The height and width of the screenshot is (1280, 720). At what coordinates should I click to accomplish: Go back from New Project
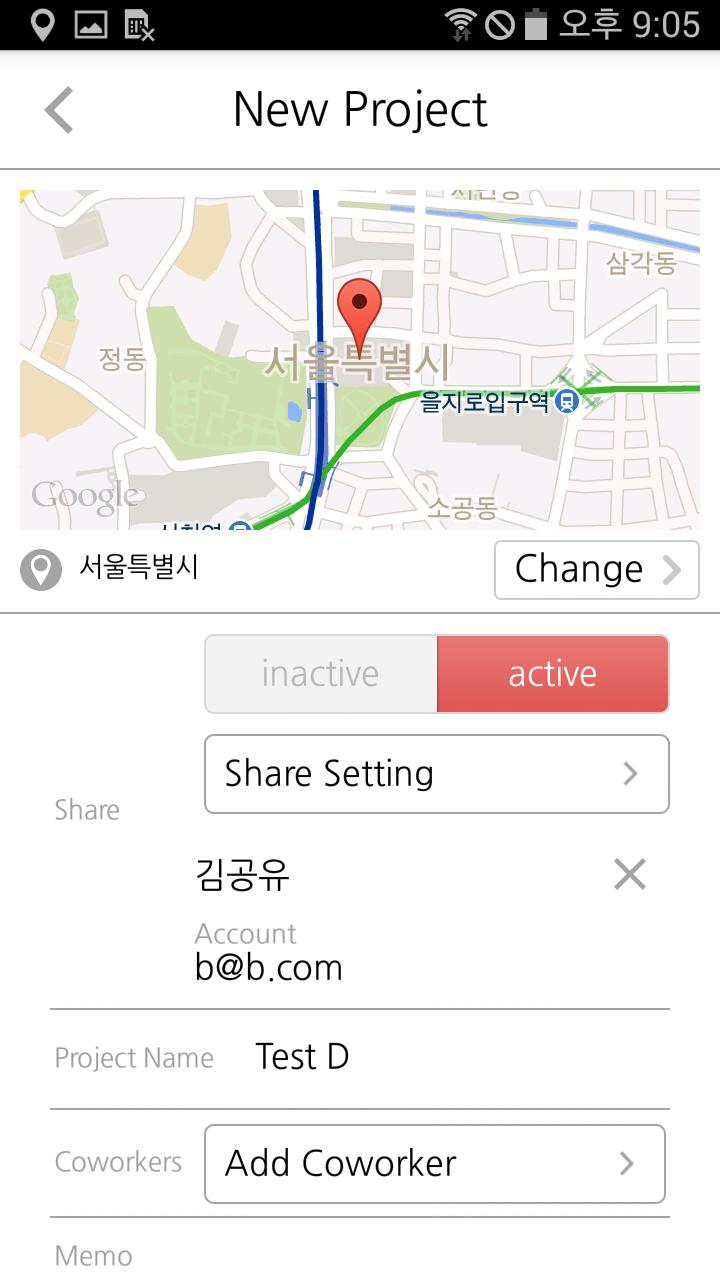pos(60,110)
